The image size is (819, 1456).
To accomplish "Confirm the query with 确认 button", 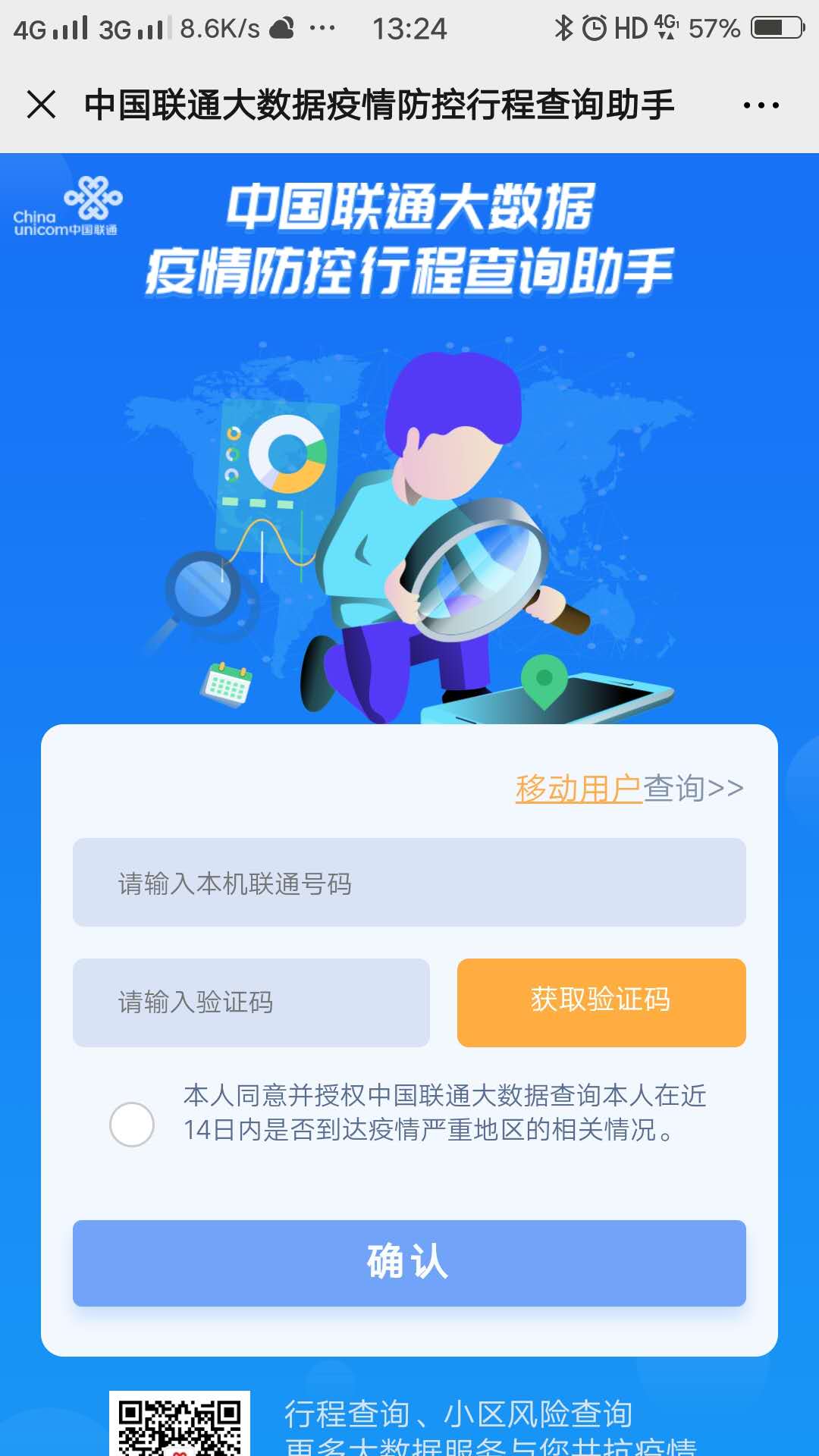I will coord(409,1263).
